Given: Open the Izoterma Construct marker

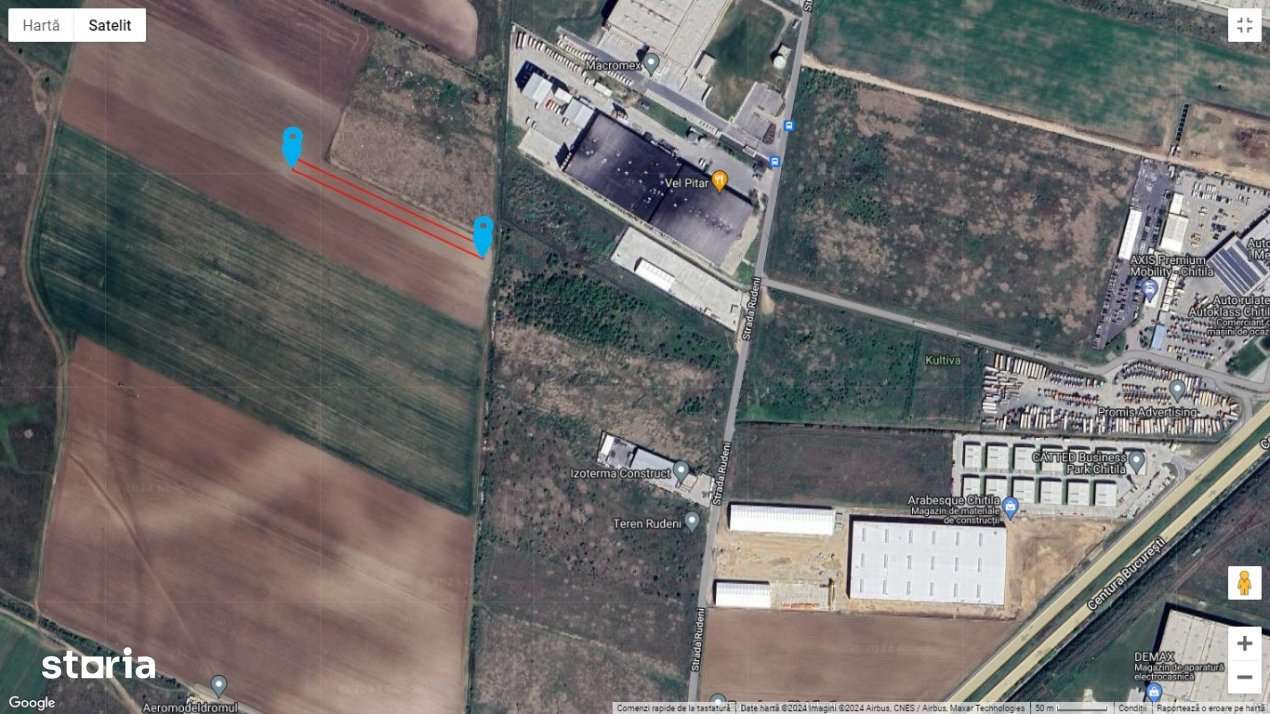Looking at the screenshot, I should (x=681, y=470).
